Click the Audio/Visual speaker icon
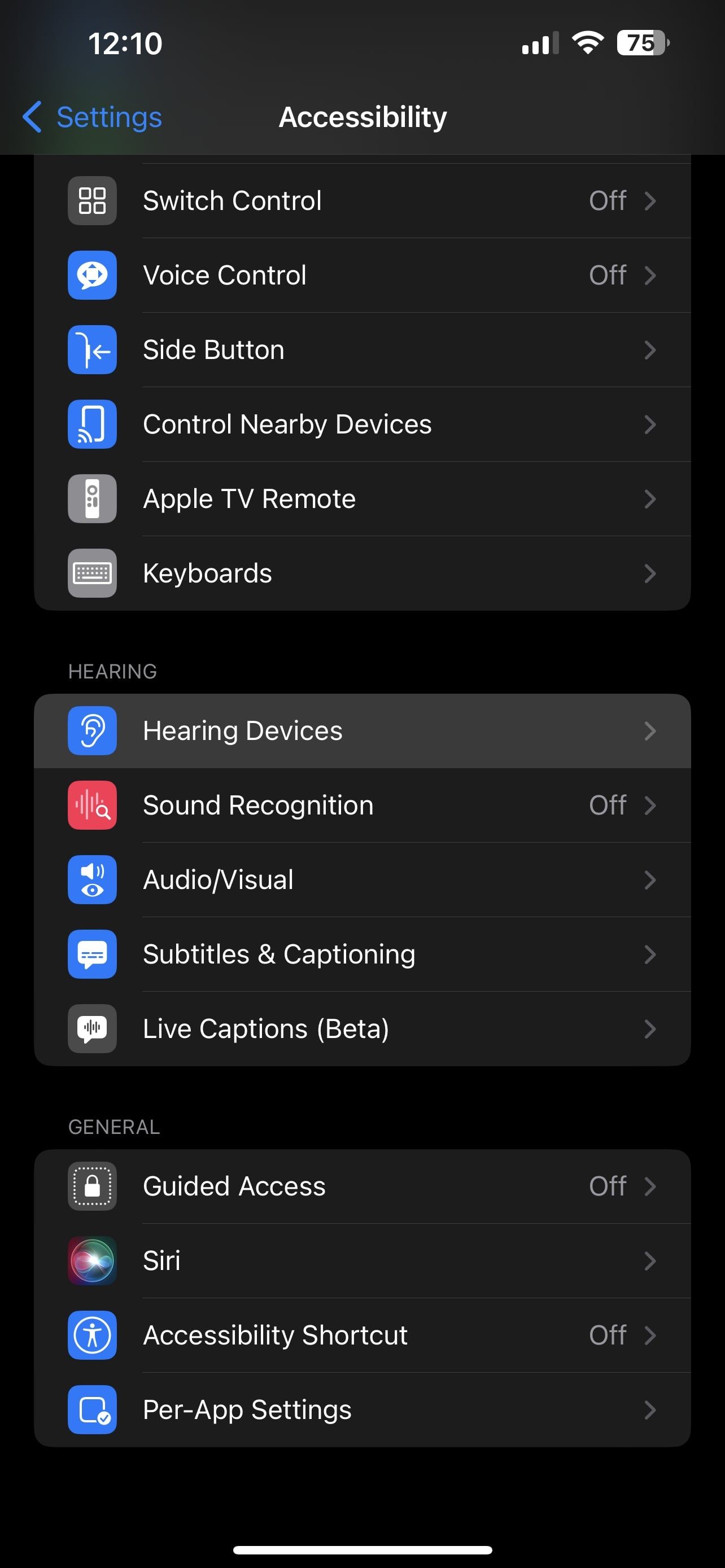 pyautogui.click(x=92, y=879)
